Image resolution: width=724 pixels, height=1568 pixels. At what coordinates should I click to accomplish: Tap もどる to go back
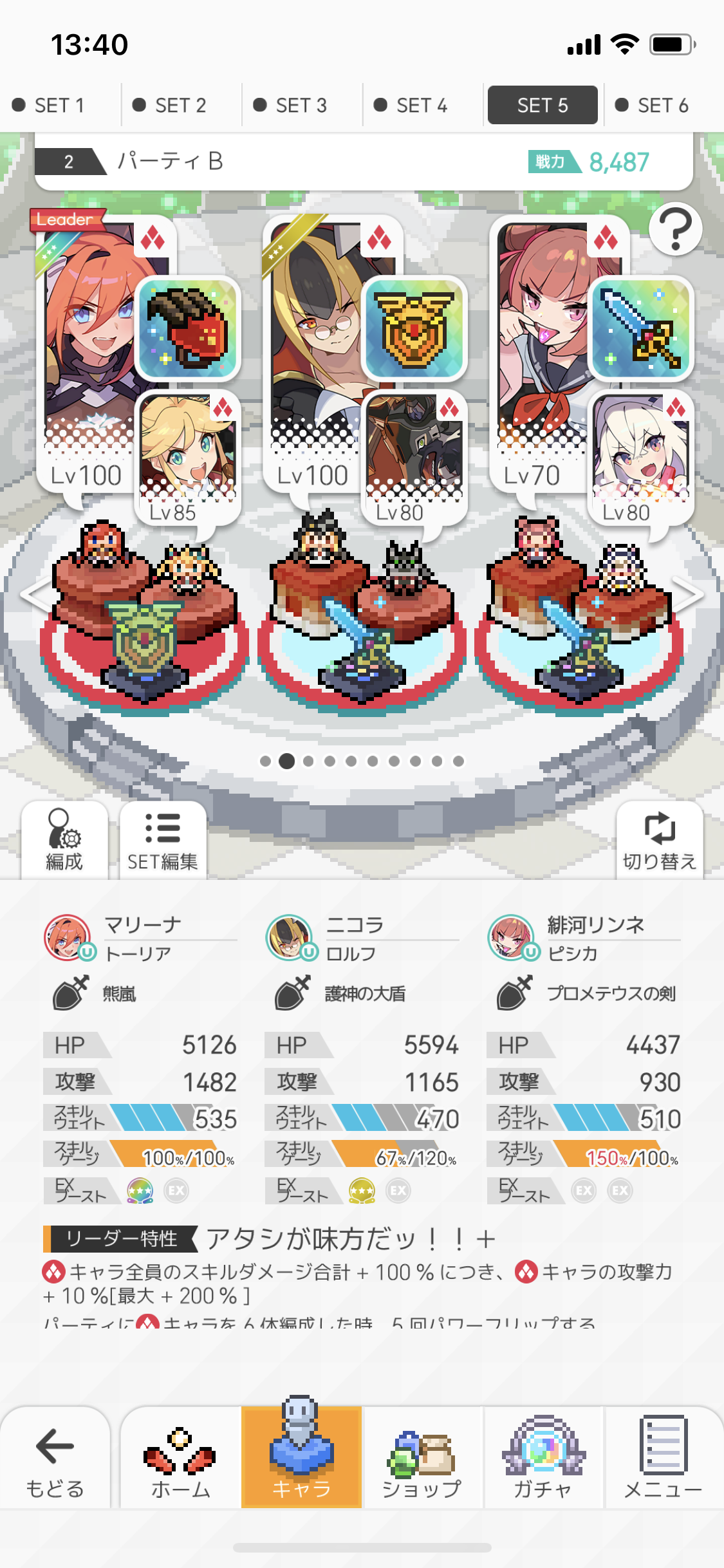pyautogui.click(x=55, y=1458)
